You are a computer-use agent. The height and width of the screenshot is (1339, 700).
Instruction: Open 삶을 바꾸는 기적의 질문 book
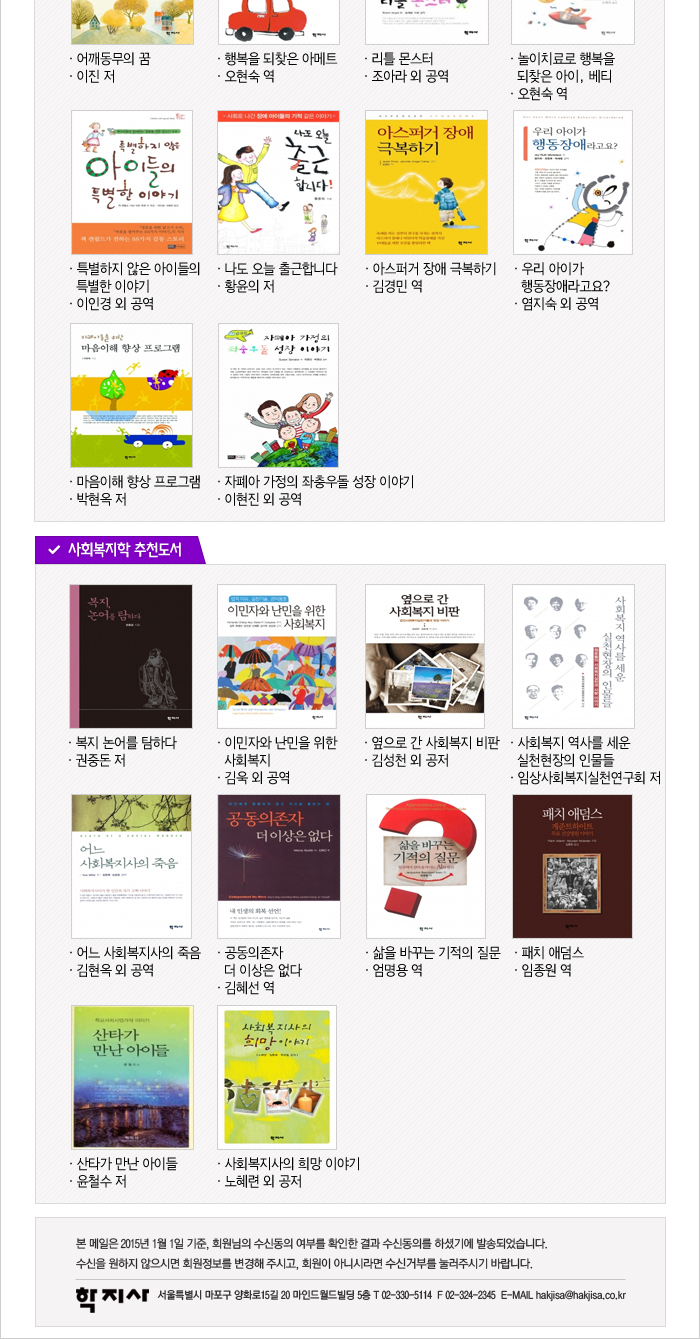coord(426,866)
